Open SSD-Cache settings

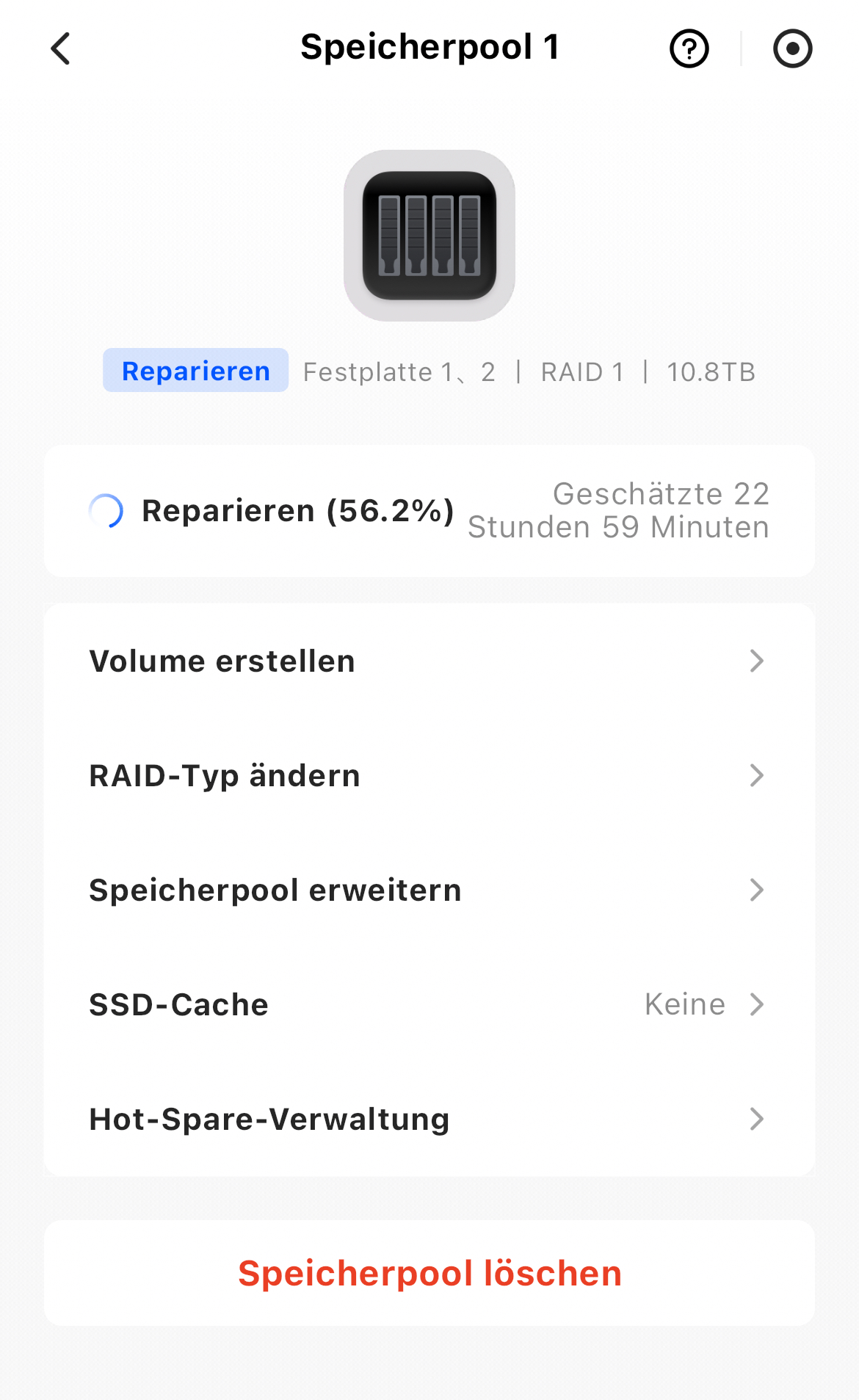[429, 1004]
